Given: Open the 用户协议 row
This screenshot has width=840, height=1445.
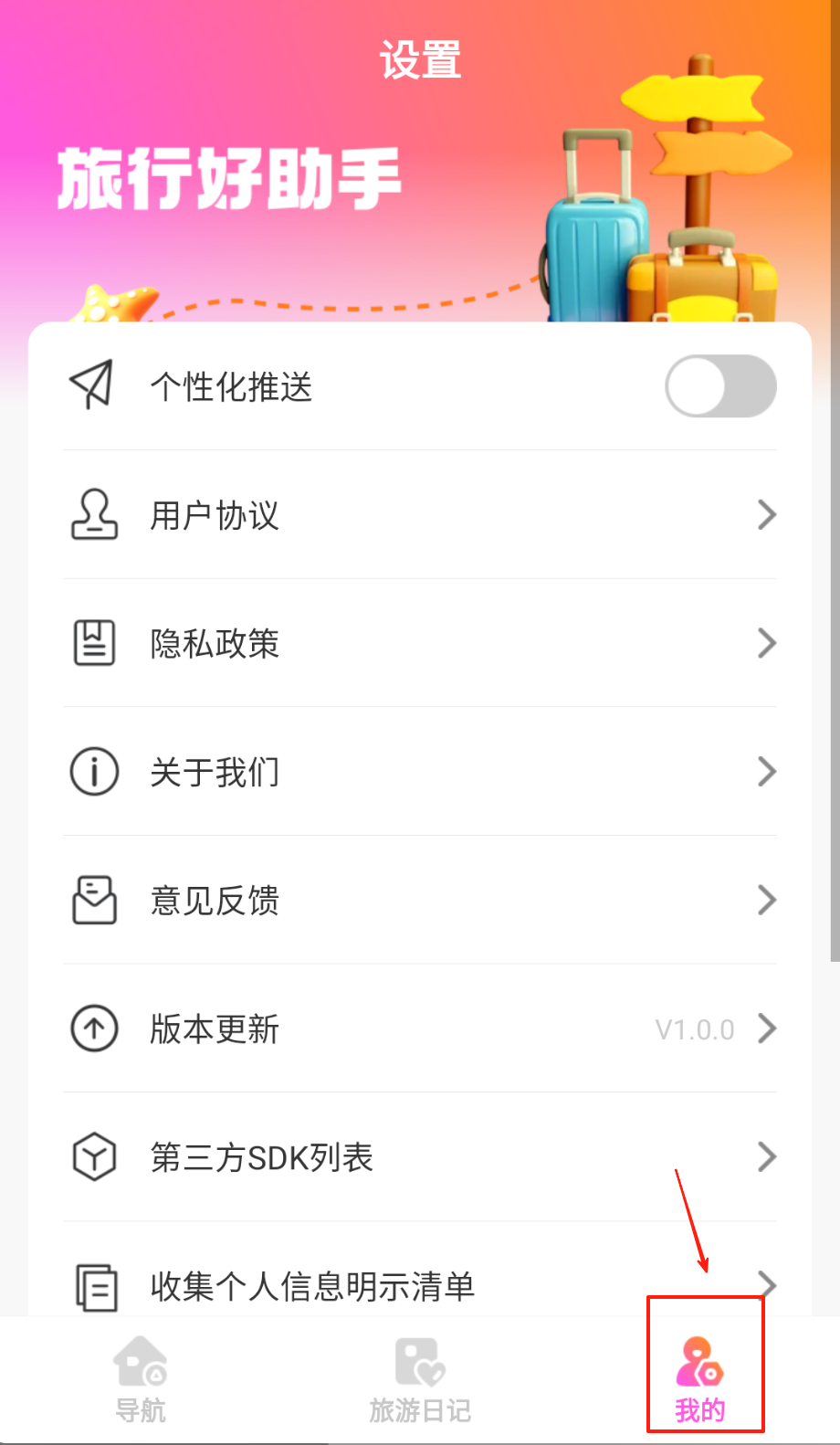Looking at the screenshot, I should coord(420,515).
